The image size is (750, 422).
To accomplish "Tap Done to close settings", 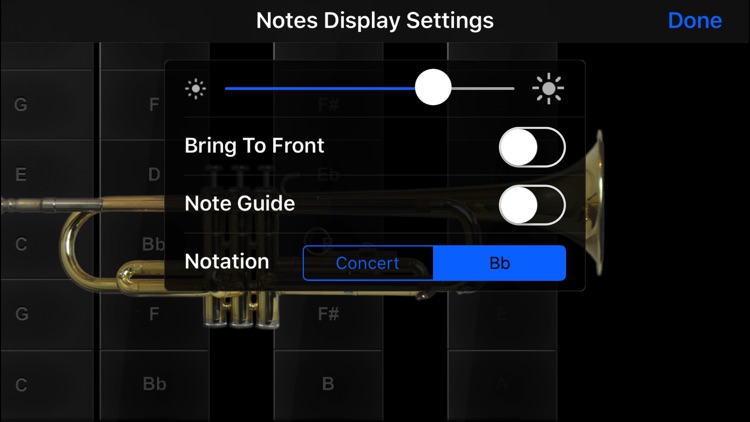I will pos(694,21).
